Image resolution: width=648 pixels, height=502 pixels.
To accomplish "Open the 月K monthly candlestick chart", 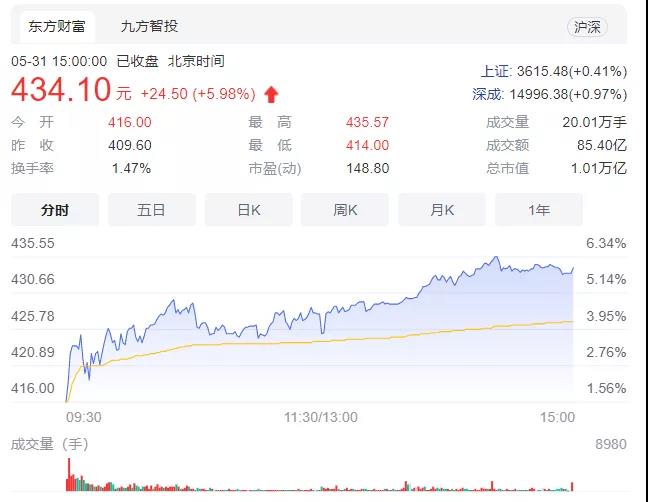I will coord(442,210).
